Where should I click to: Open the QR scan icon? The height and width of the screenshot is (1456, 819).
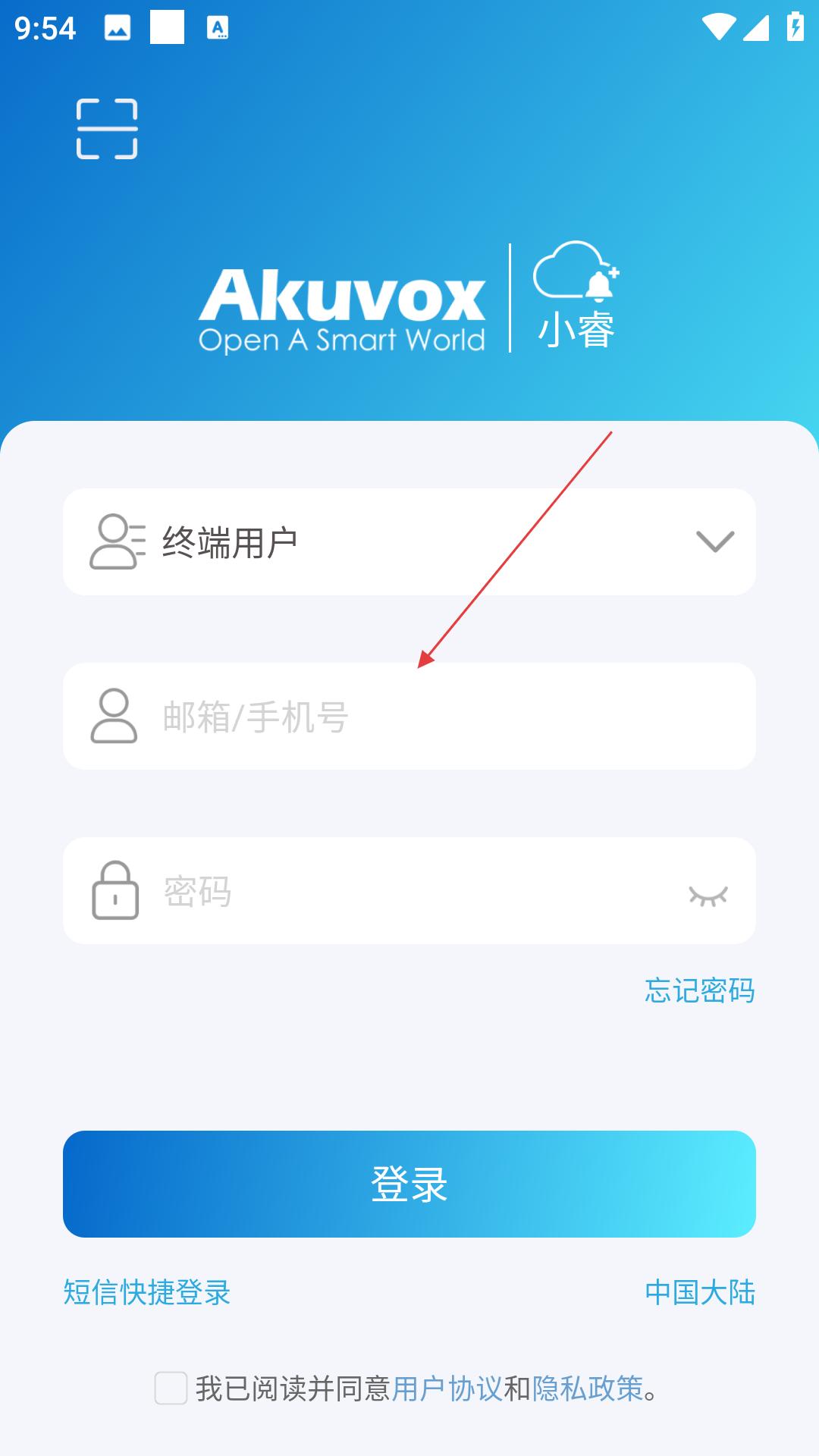click(107, 129)
